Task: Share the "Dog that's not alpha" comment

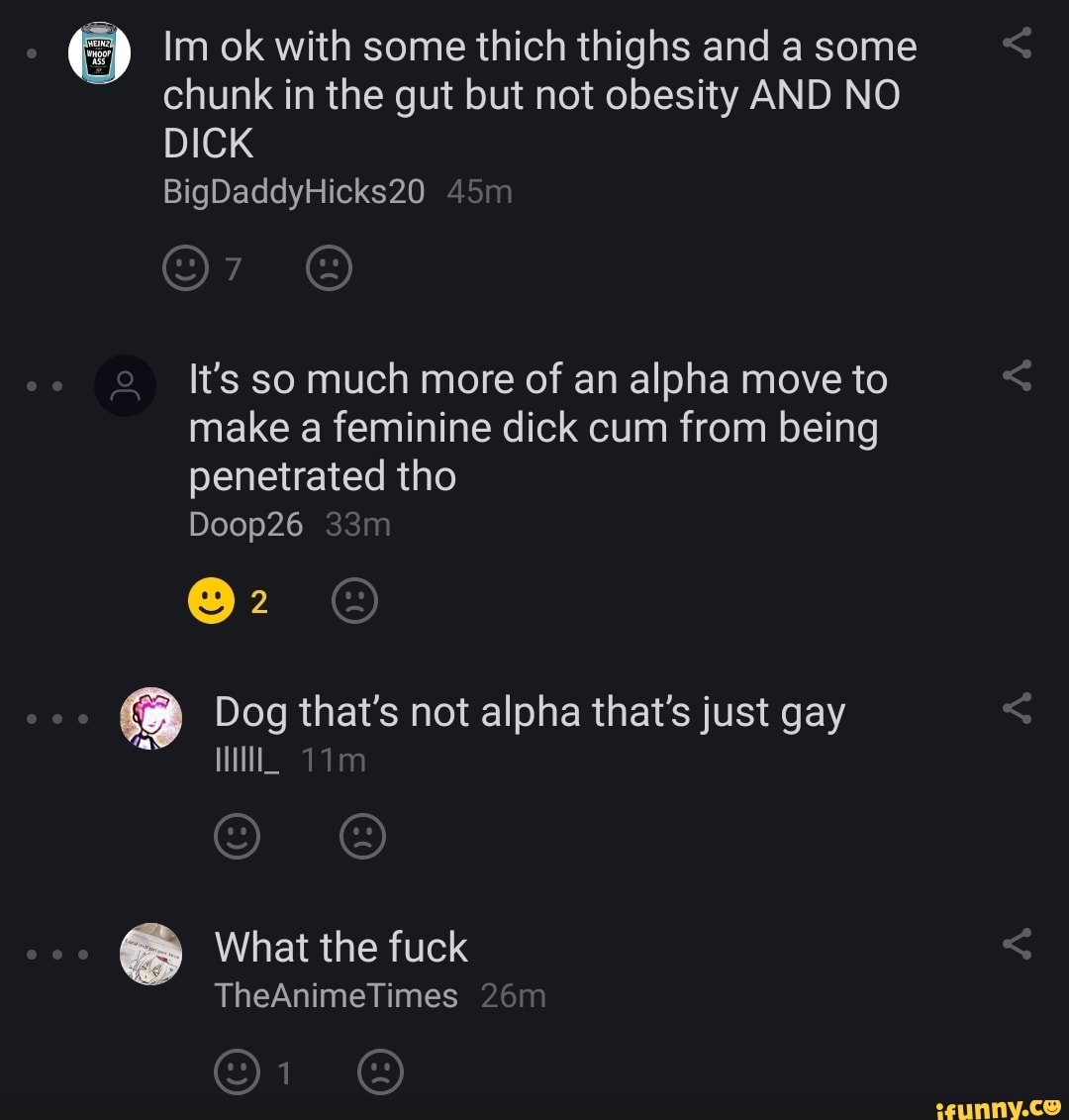Action: [1017, 709]
